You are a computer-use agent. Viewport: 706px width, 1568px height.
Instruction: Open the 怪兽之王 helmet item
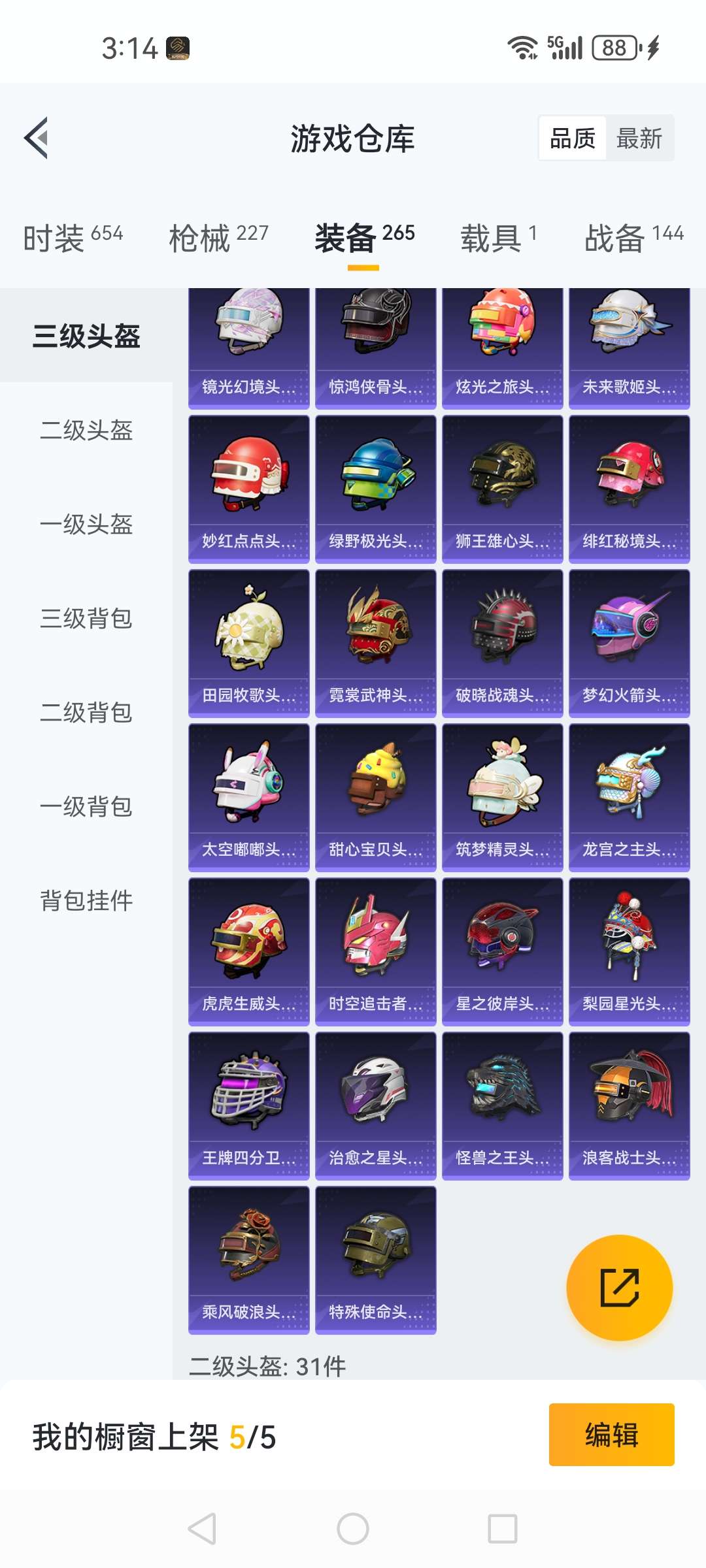502,1105
